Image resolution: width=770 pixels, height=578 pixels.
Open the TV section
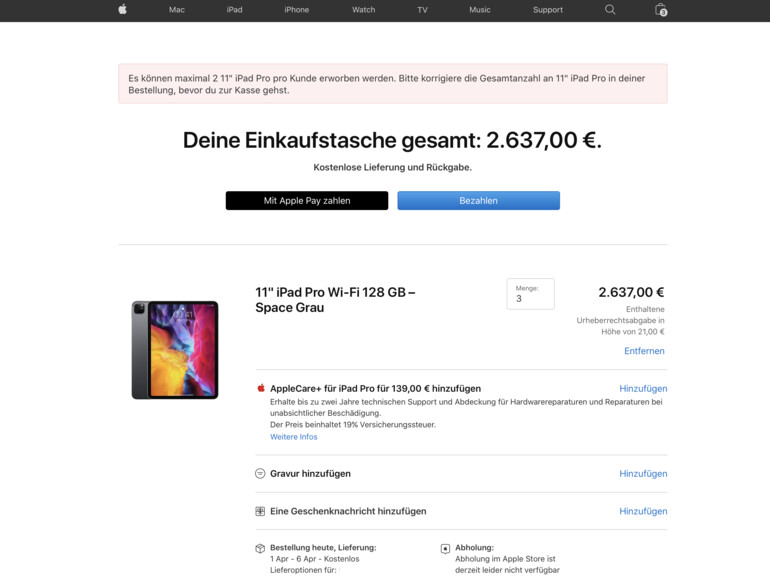(x=422, y=10)
